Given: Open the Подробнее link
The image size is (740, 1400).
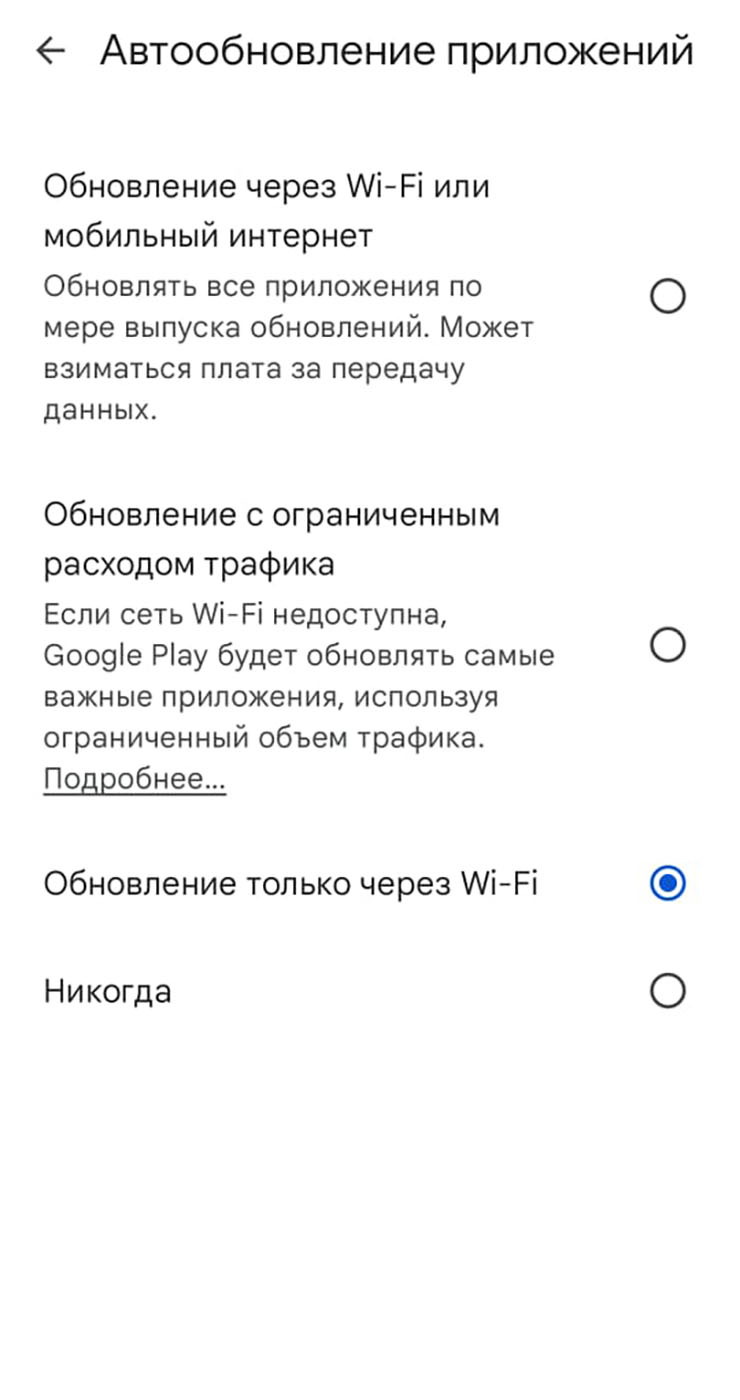Looking at the screenshot, I should pos(134,780).
